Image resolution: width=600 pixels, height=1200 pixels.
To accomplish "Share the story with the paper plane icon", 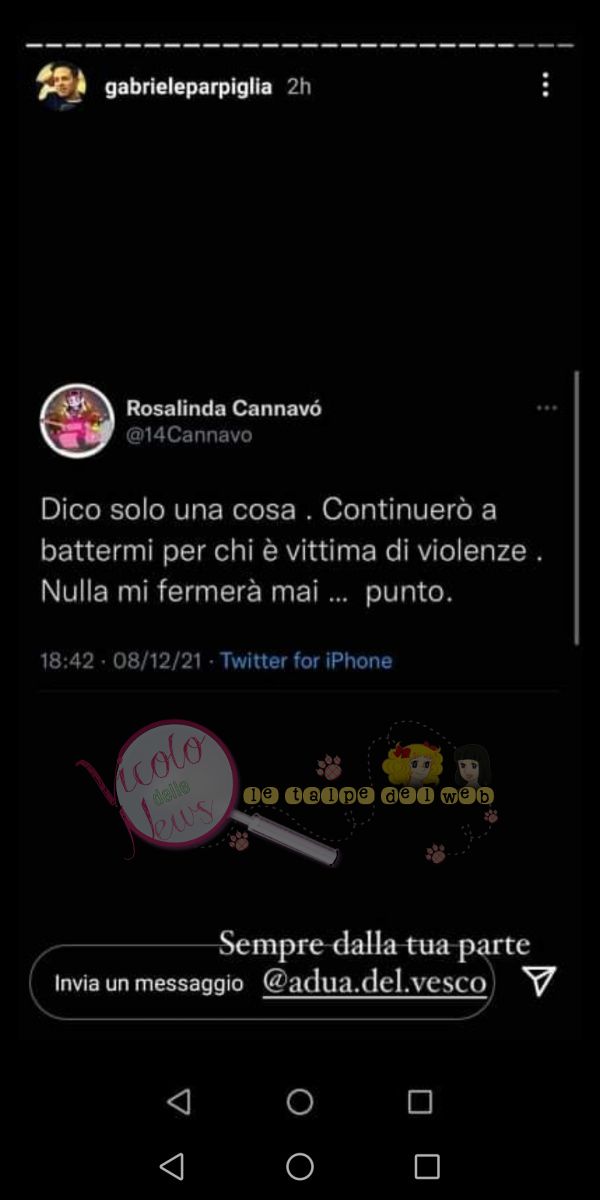I will [539, 982].
